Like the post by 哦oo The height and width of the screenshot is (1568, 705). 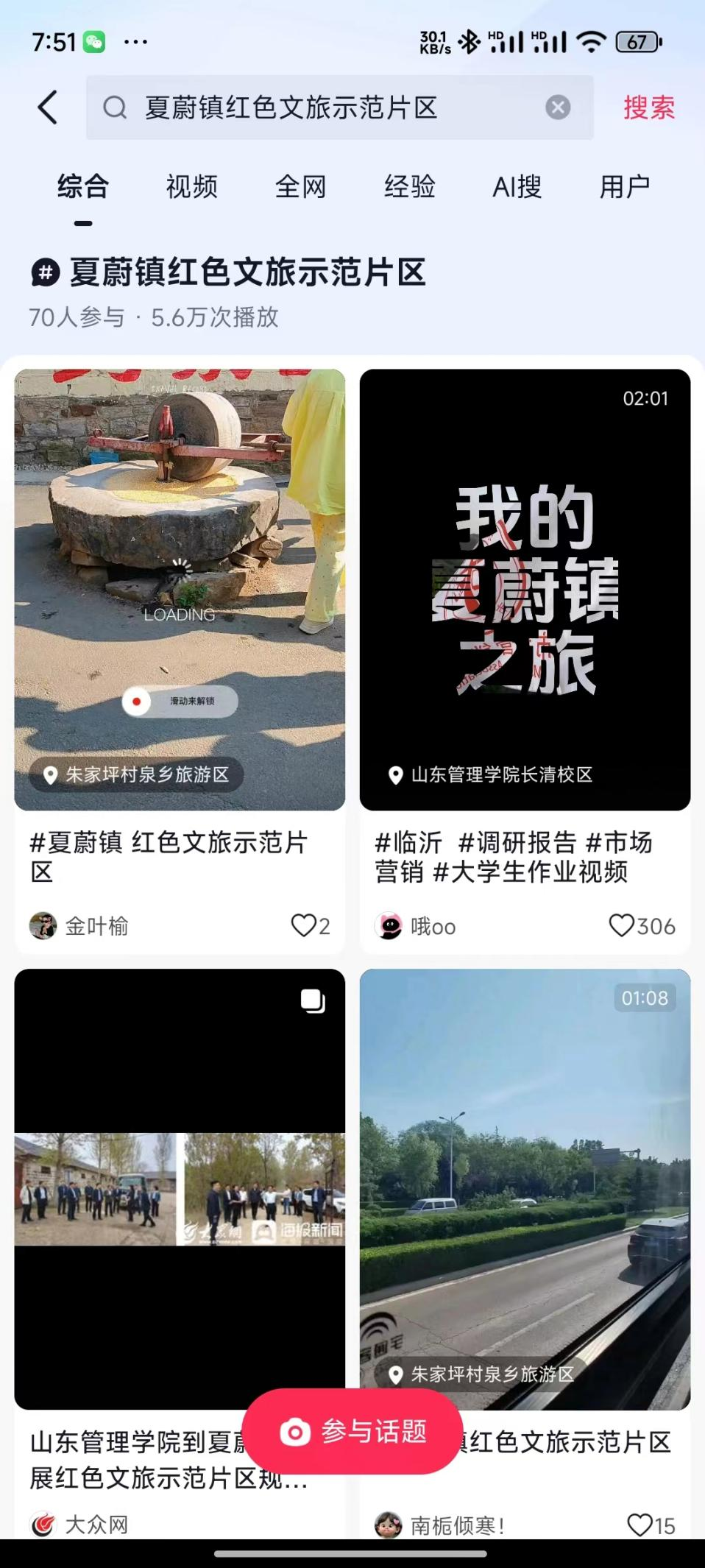click(622, 925)
